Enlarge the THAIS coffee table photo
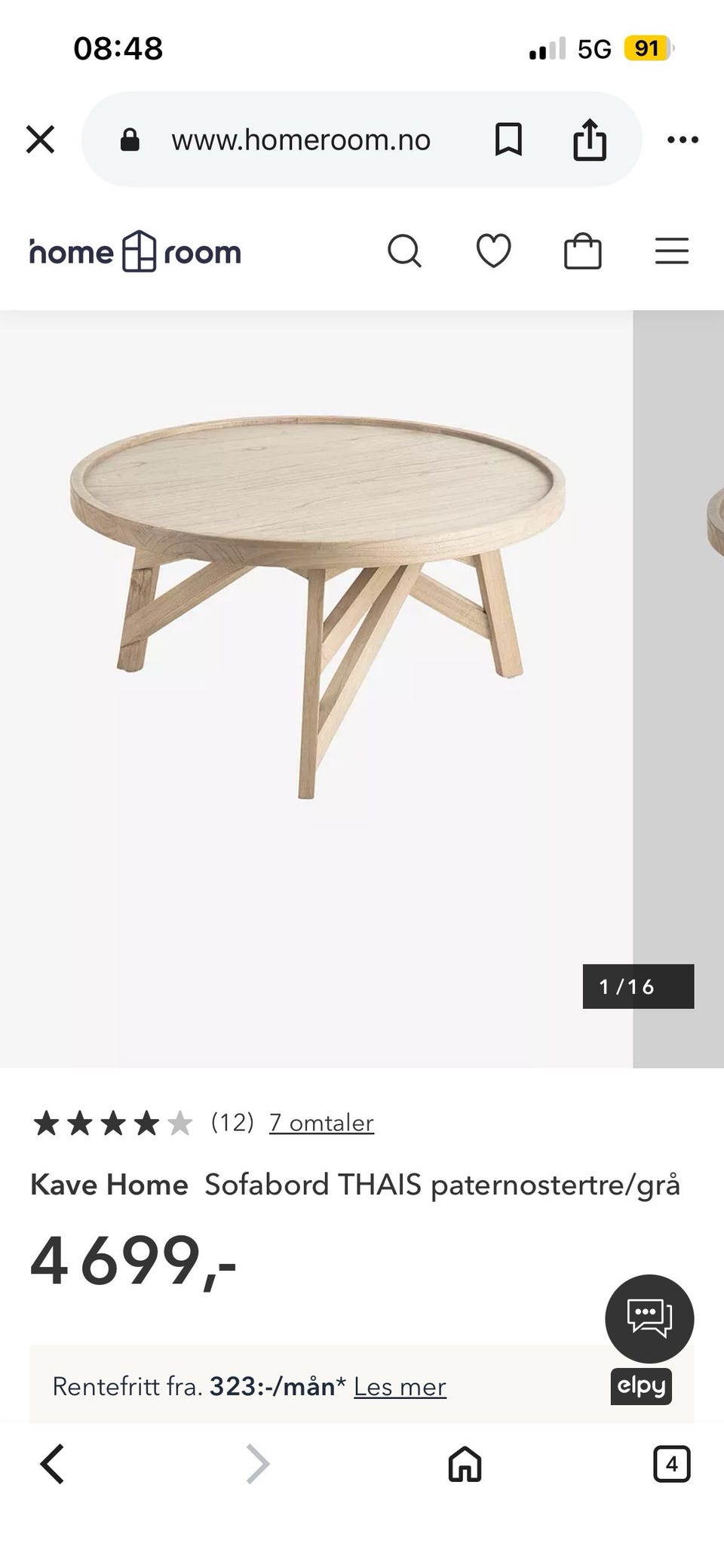Image resolution: width=724 pixels, height=1568 pixels. (x=317, y=604)
